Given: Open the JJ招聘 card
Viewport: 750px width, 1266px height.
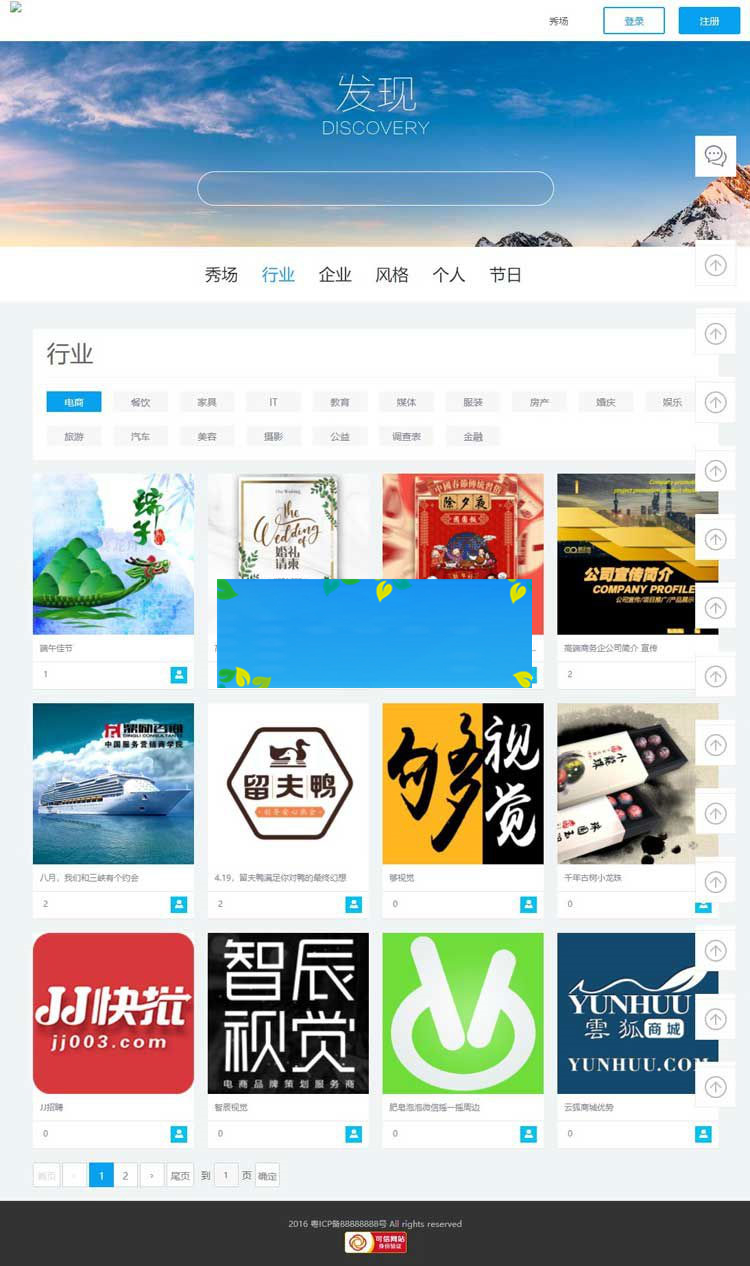Looking at the screenshot, I should (113, 1013).
